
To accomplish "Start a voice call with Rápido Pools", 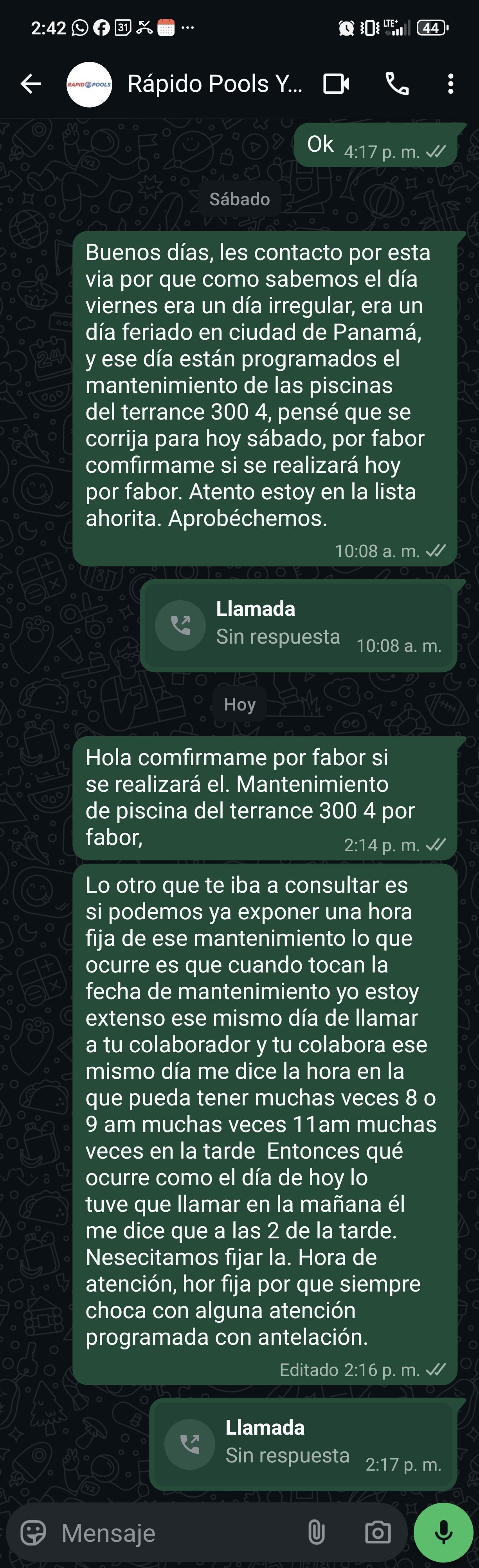I will coord(397,84).
